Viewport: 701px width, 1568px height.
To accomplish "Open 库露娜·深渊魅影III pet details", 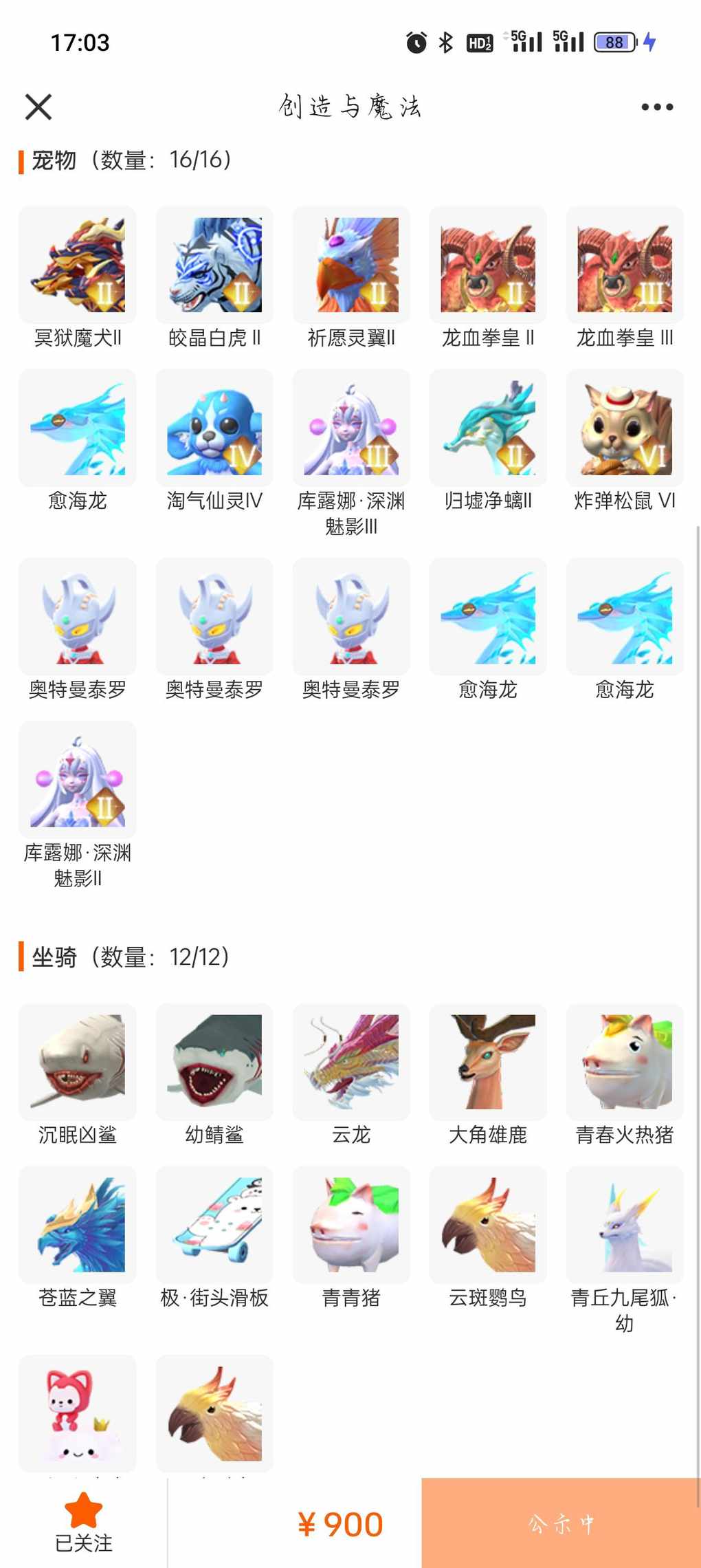I will click(x=351, y=428).
